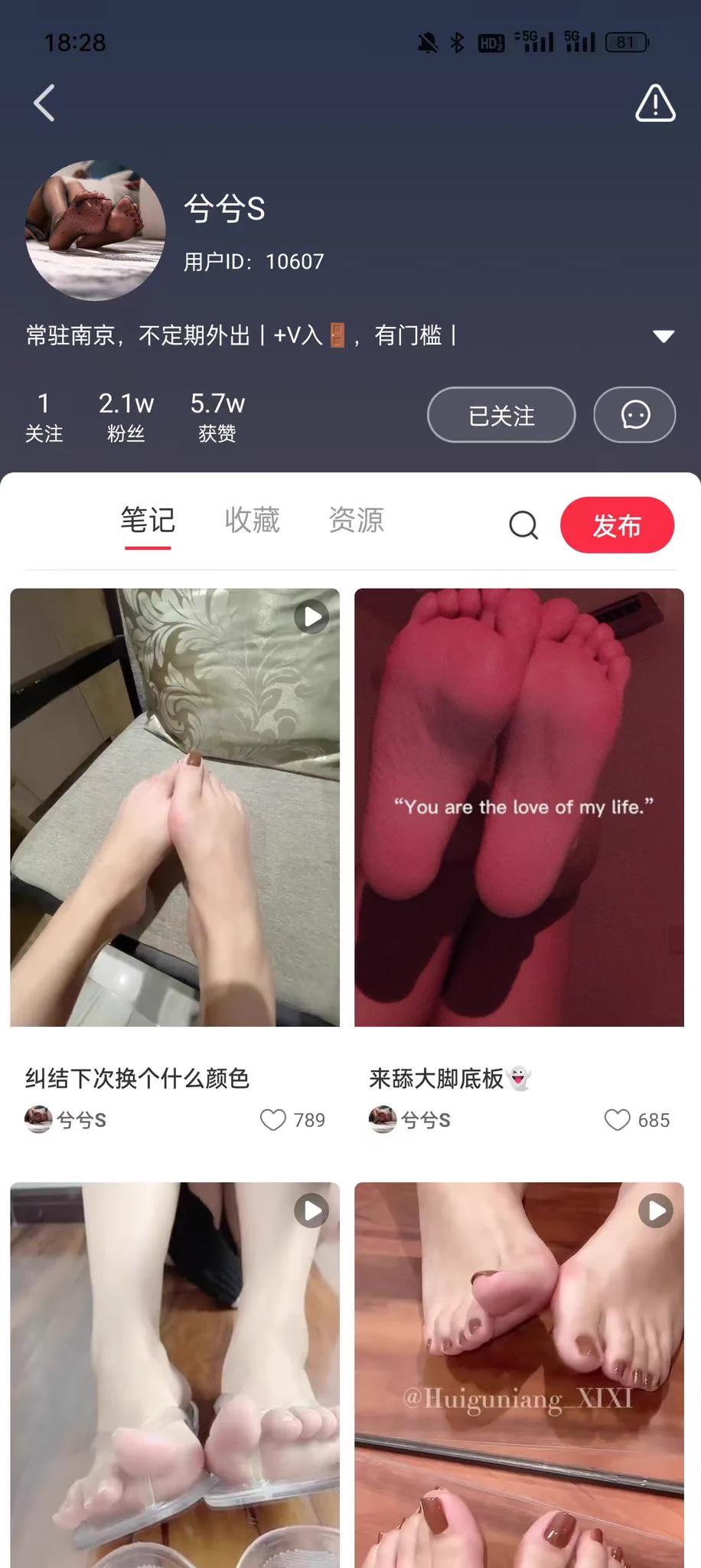The height and width of the screenshot is (1568, 701).
Task: Expand the profile bio dropdown arrow
Action: click(663, 336)
